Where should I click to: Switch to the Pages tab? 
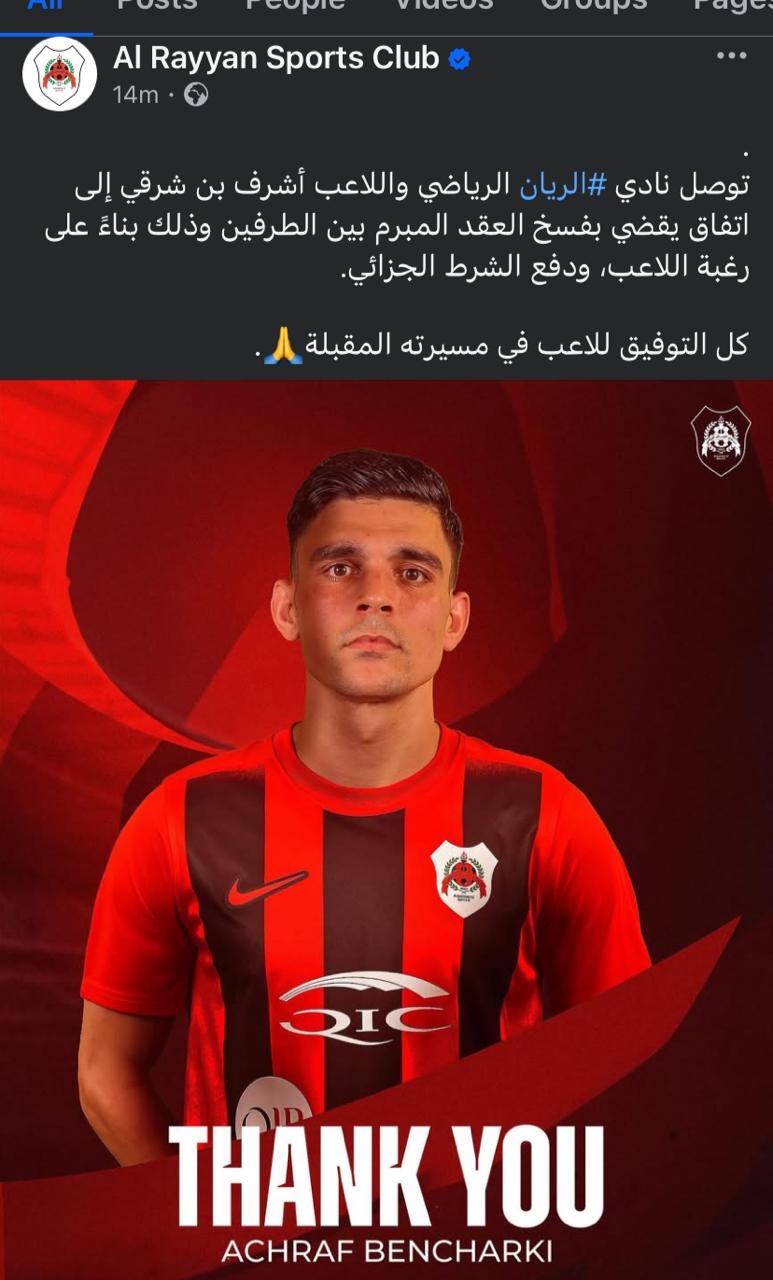coord(732,6)
